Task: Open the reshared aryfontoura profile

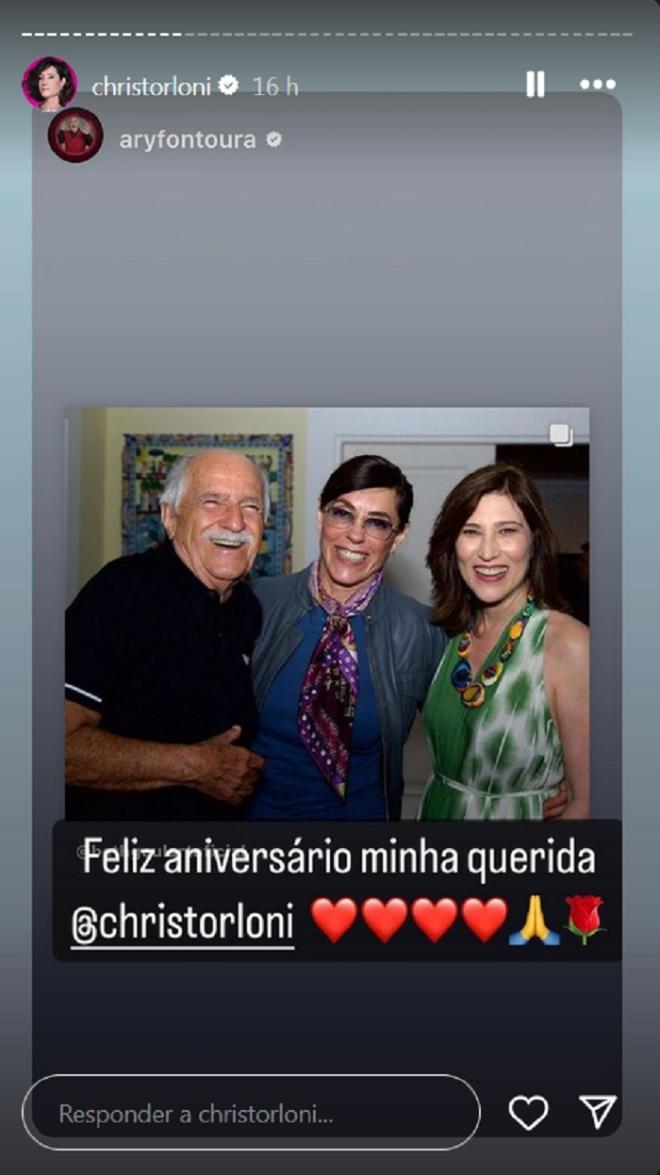Action: 186,140
